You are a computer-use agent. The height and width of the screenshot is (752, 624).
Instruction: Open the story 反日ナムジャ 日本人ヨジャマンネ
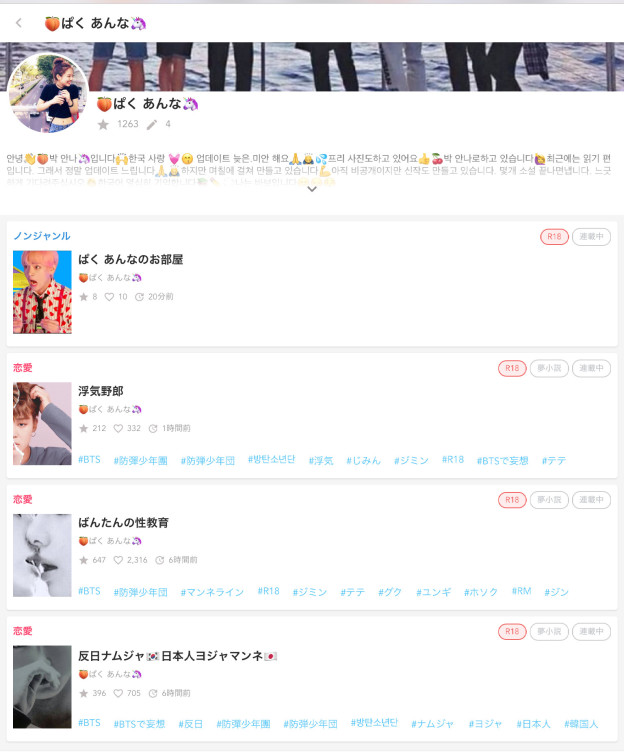[x=177, y=655]
